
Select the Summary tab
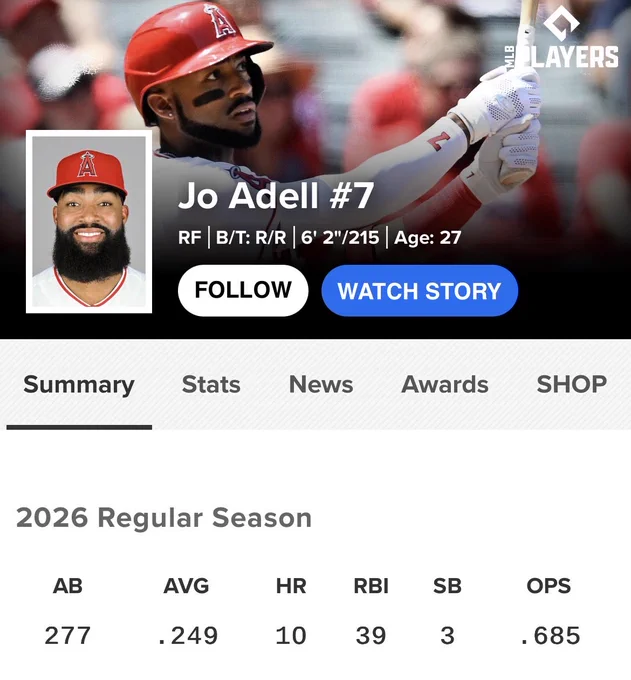(79, 385)
